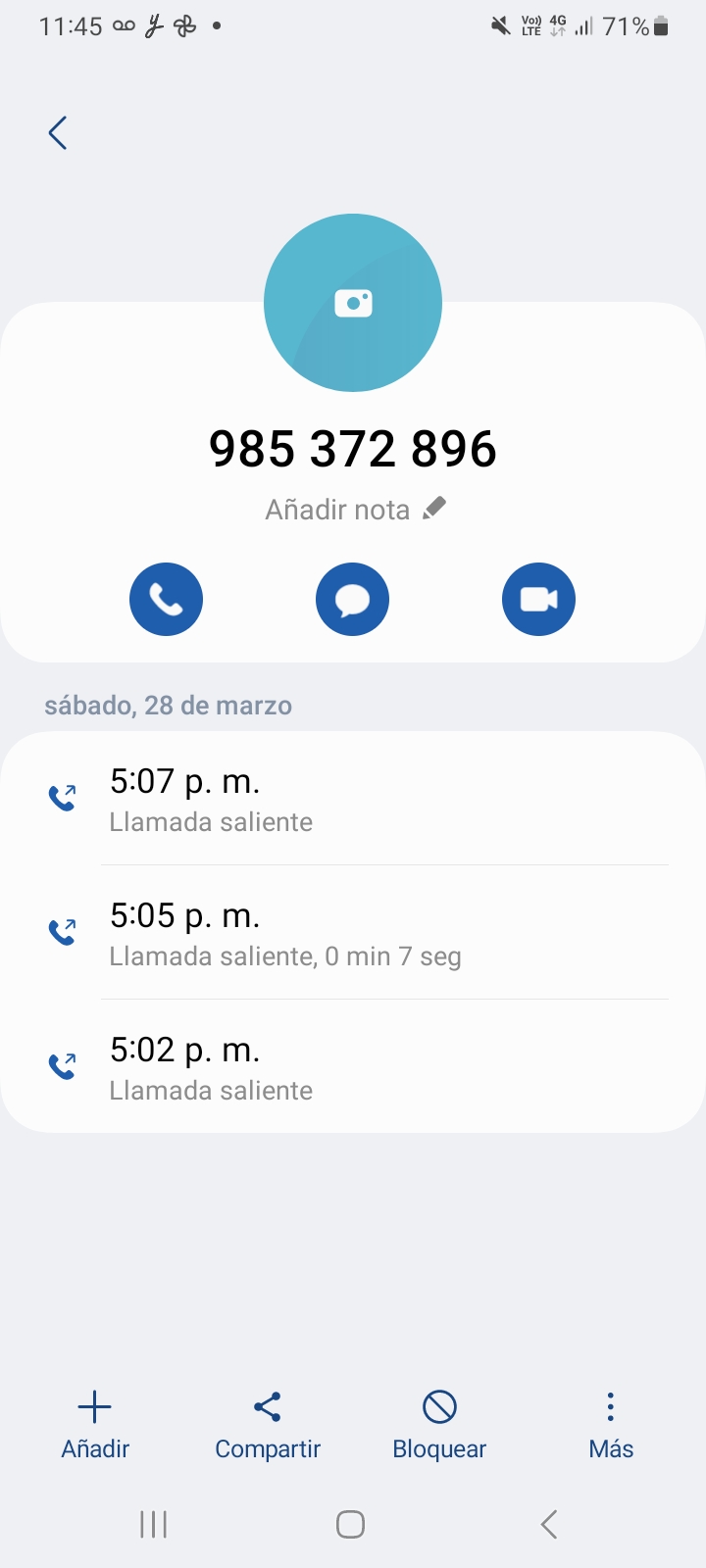
Task: Open the 5:02 p. m. outgoing call entry
Action: 353,1067
